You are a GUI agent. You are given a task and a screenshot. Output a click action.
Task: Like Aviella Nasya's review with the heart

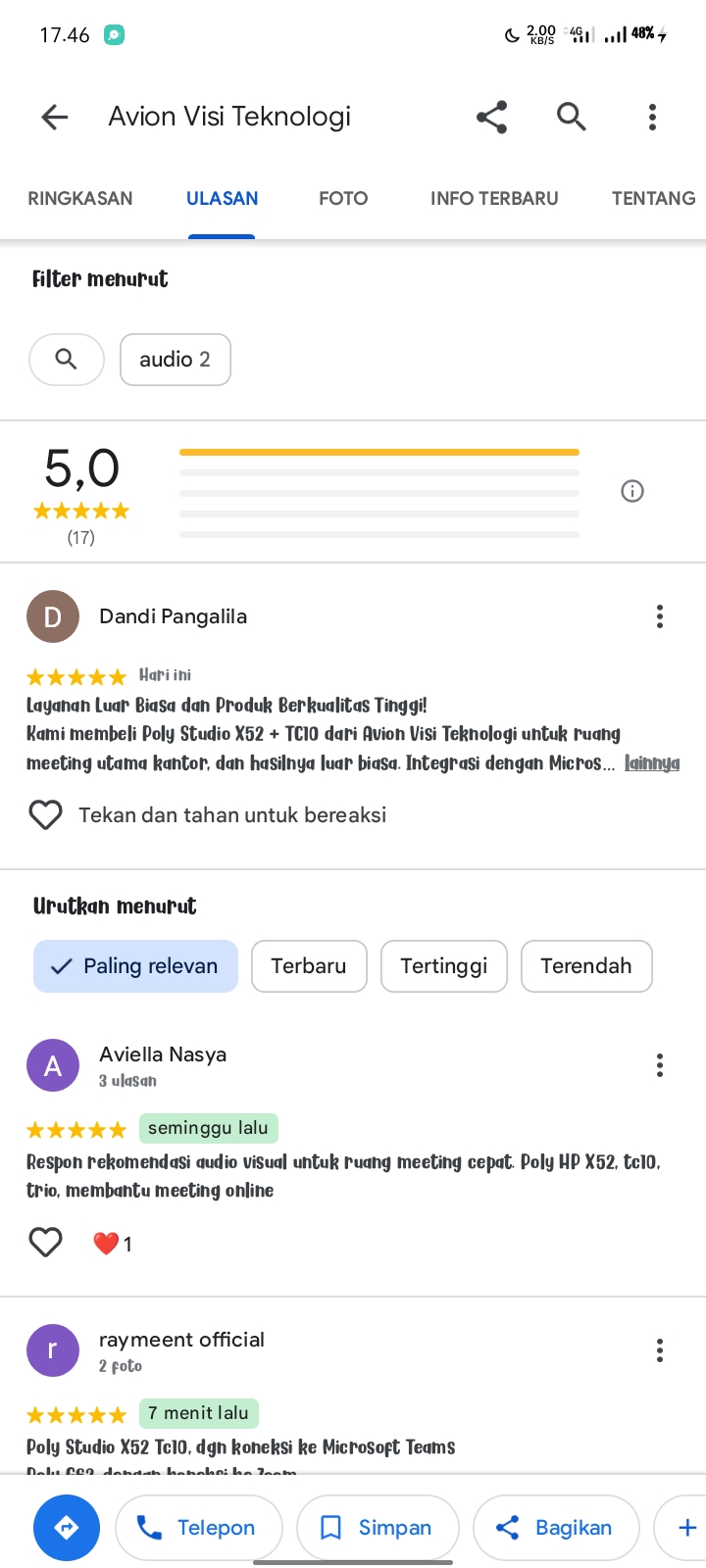(46, 1243)
